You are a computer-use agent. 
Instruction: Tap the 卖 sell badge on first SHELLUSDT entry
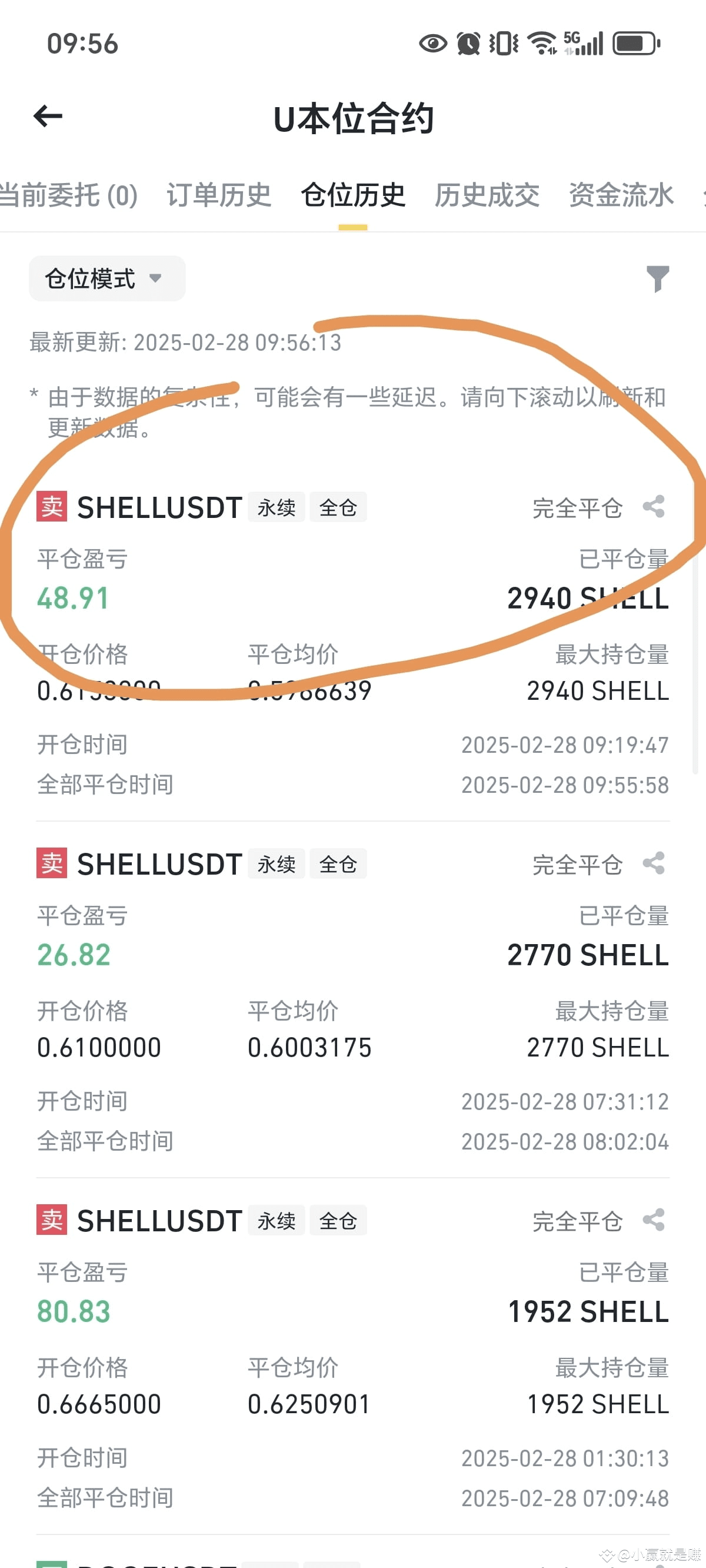pyautogui.click(x=52, y=509)
